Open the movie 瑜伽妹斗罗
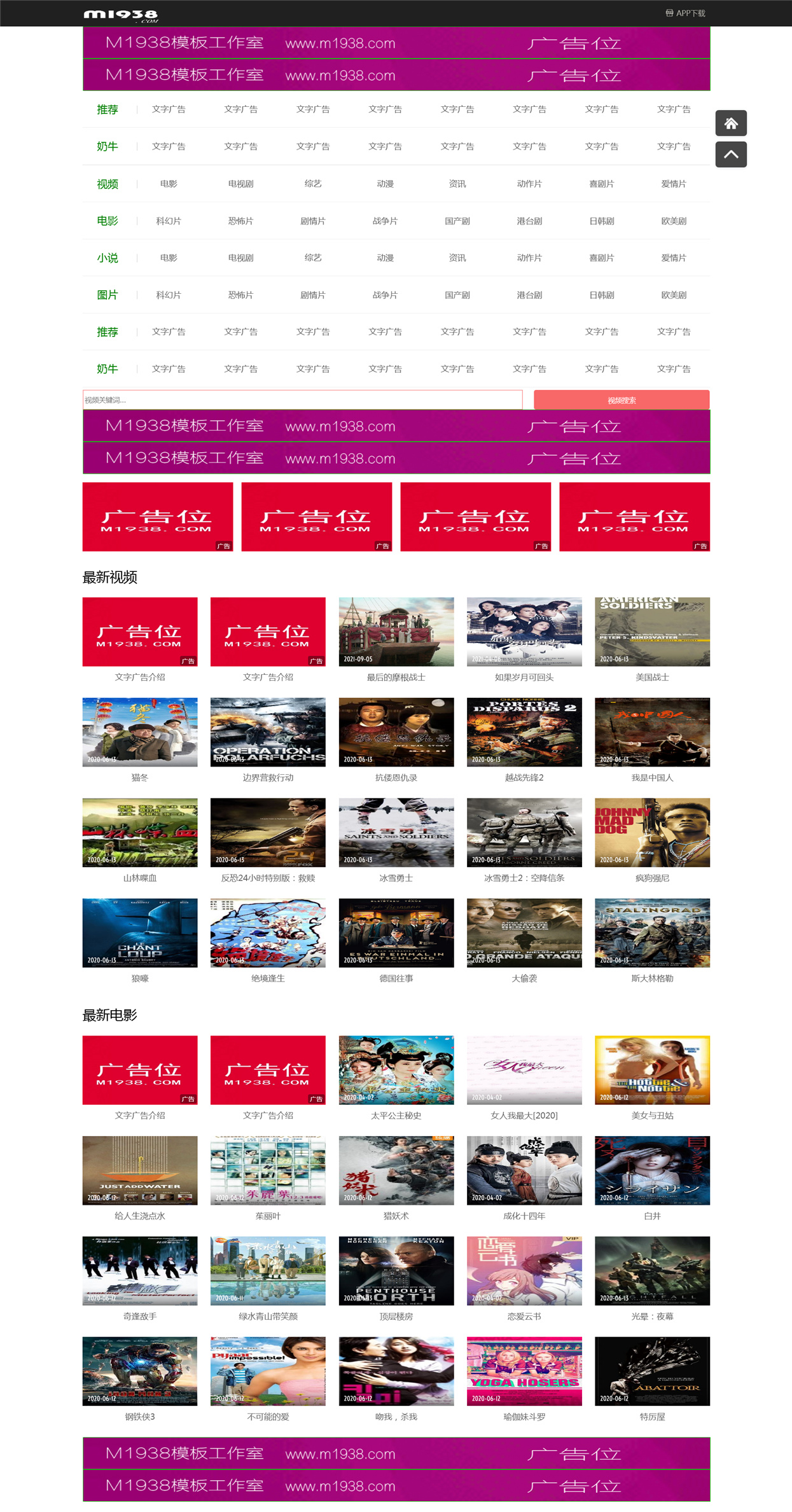 click(x=524, y=1379)
